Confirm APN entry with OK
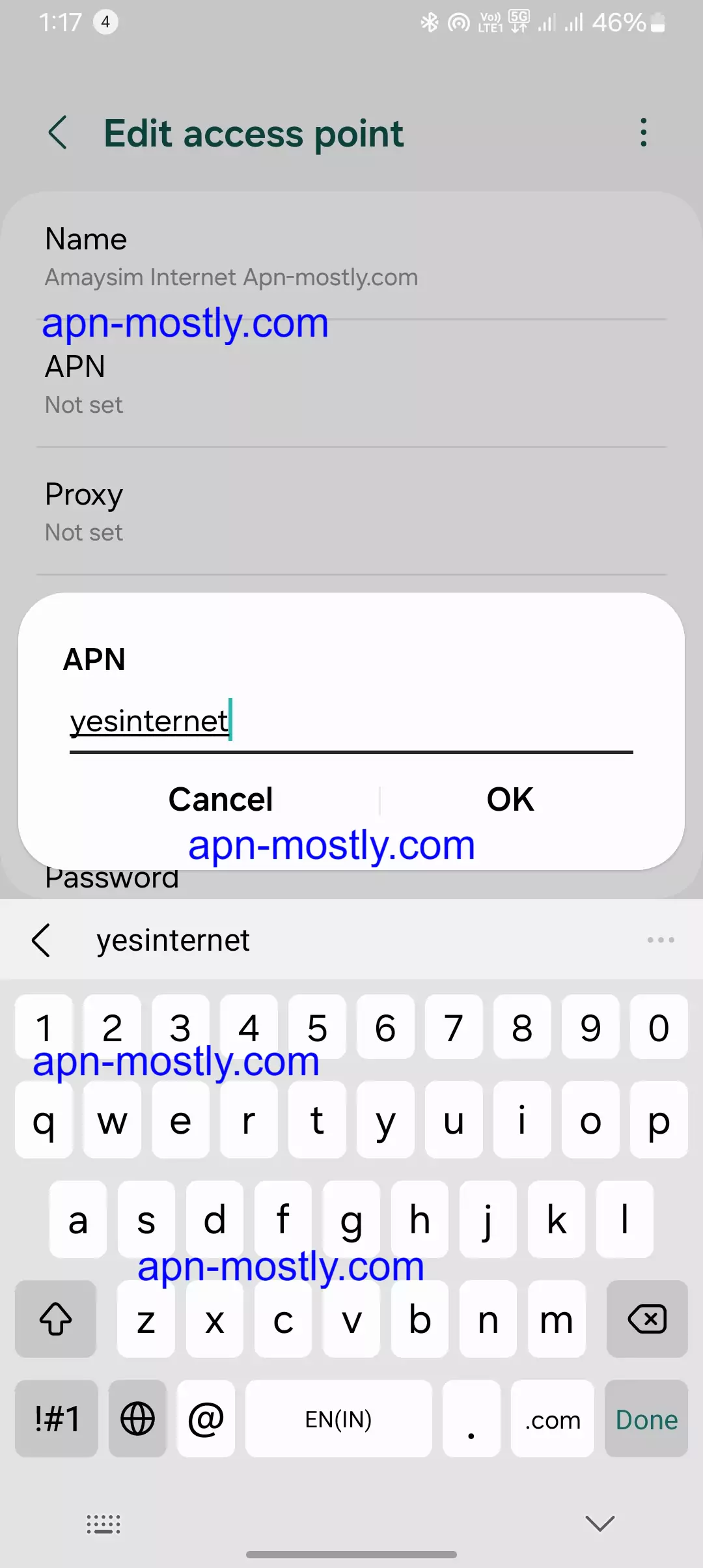Viewport: 703px width, 1568px height. [x=510, y=800]
